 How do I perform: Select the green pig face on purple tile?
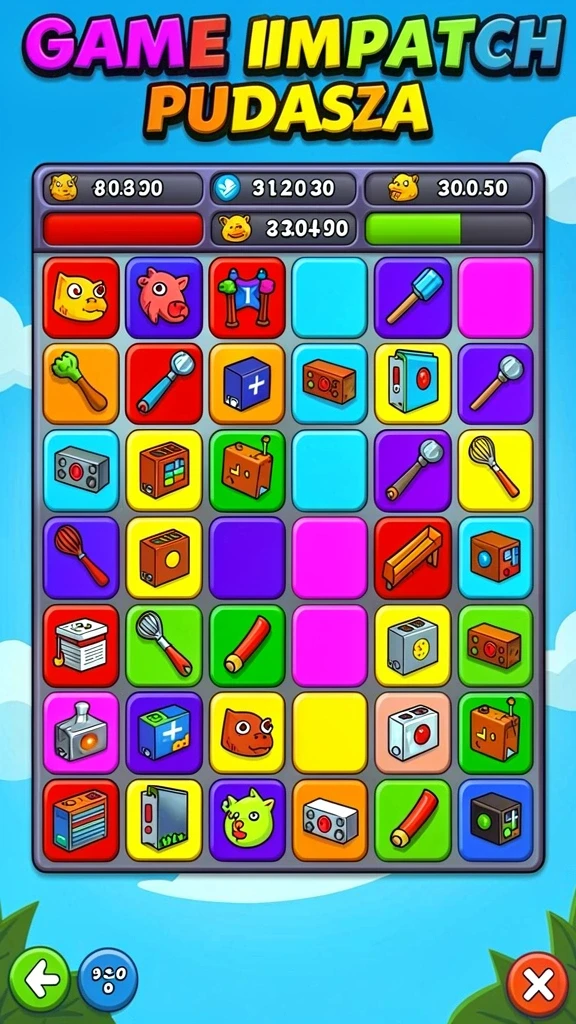pyautogui.click(x=247, y=820)
